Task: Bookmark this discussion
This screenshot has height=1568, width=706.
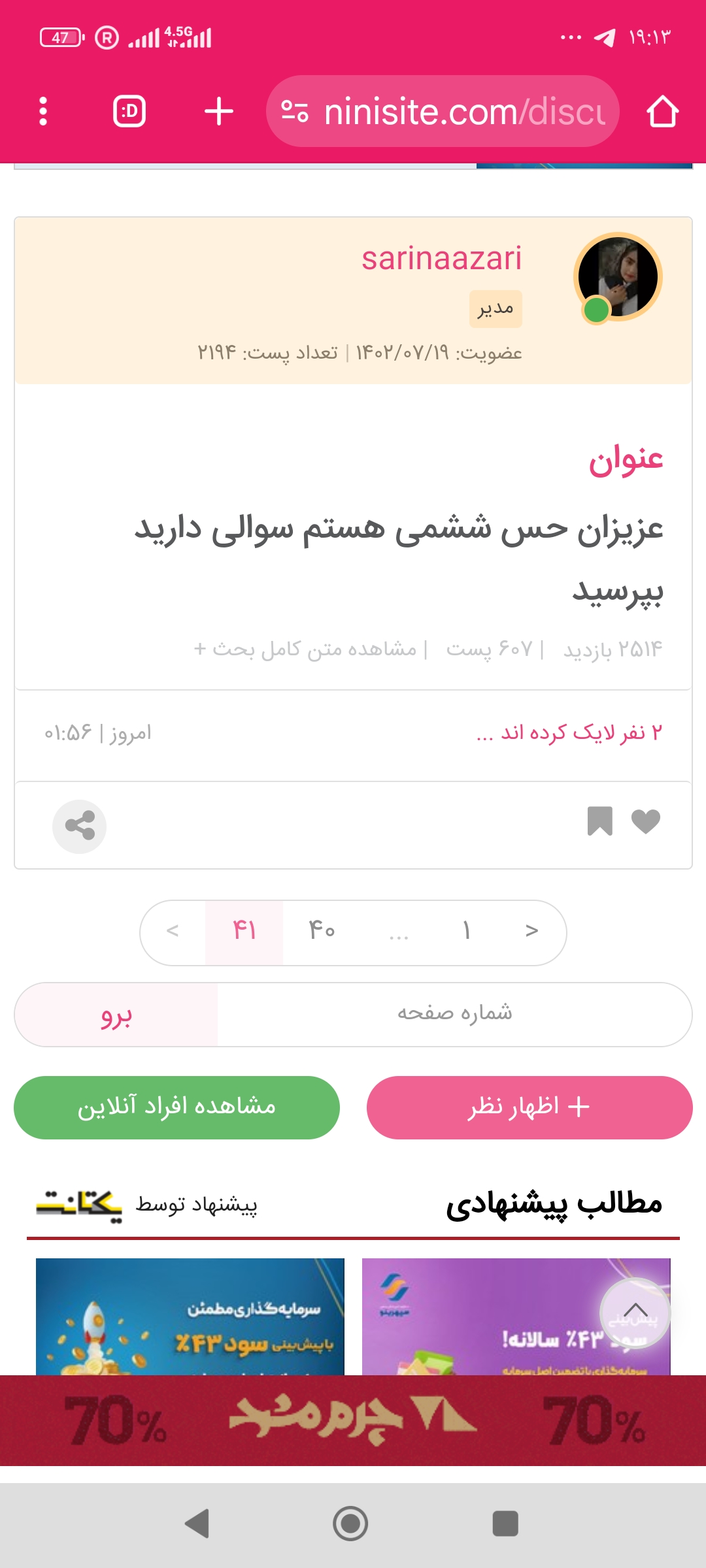Action: (x=599, y=821)
